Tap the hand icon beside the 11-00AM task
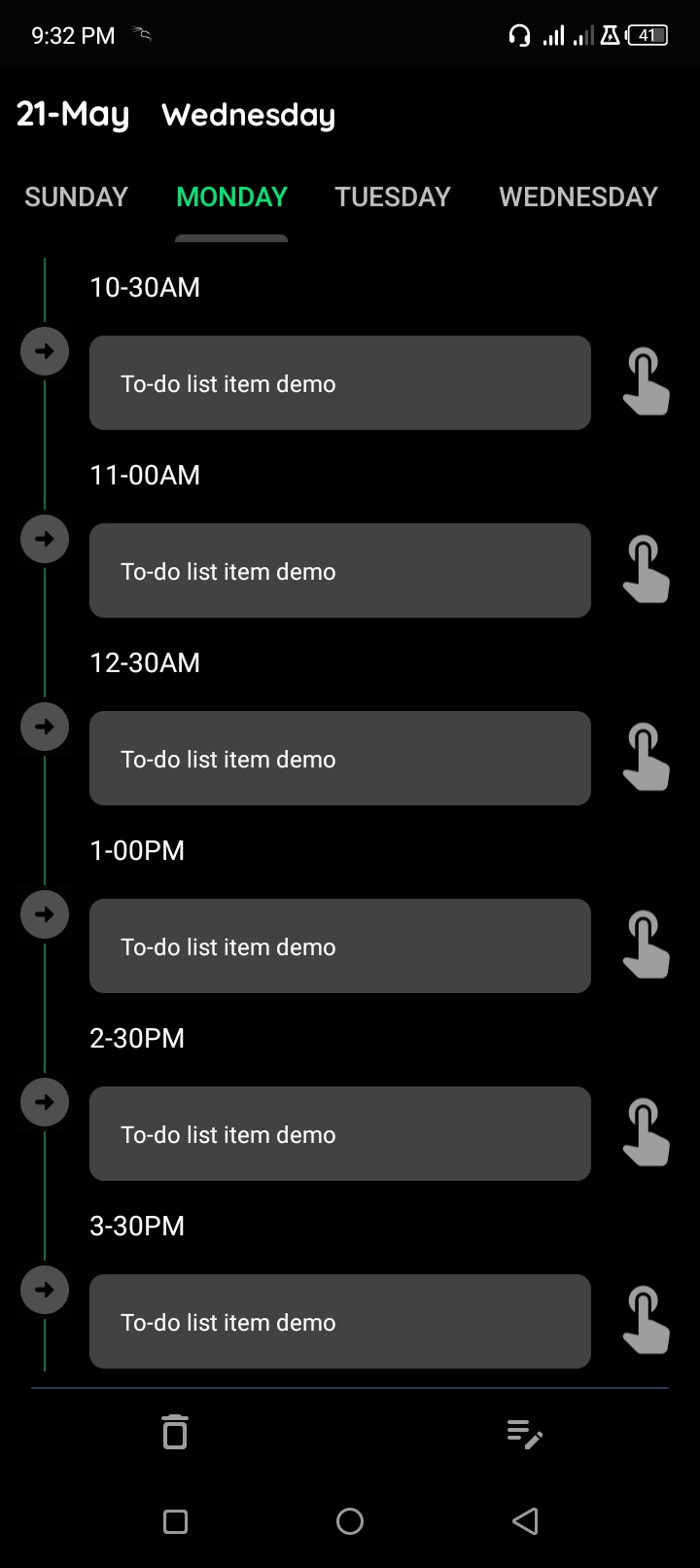The height and width of the screenshot is (1568, 700). coord(646,570)
